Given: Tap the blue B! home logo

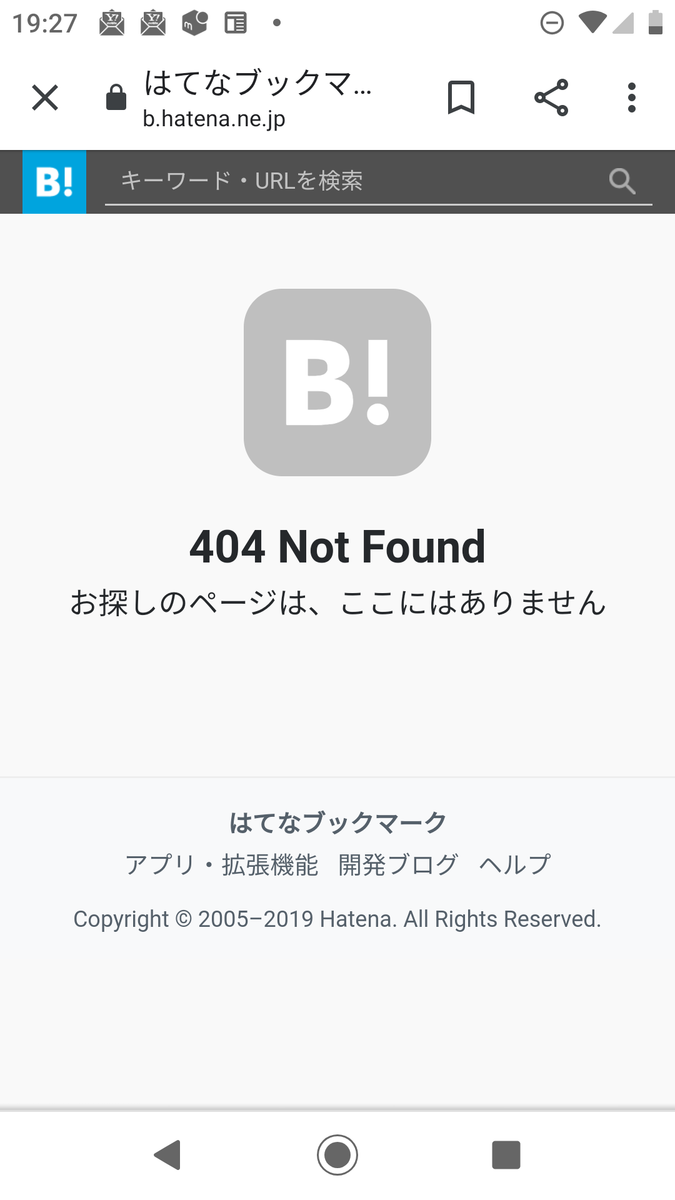Looking at the screenshot, I should tap(54, 182).
